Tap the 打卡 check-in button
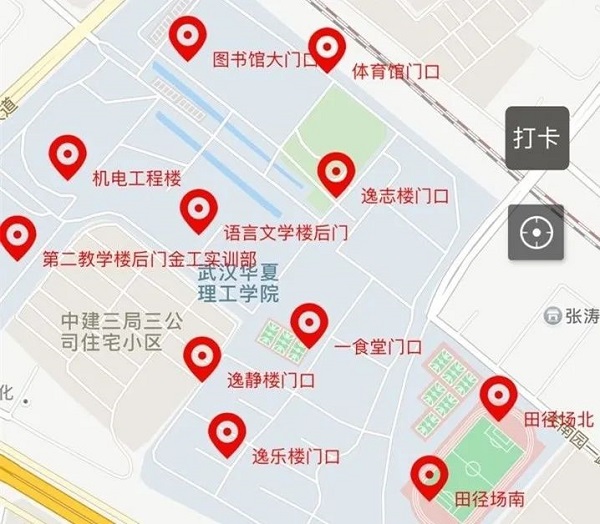600x524 pixels. coord(535,138)
